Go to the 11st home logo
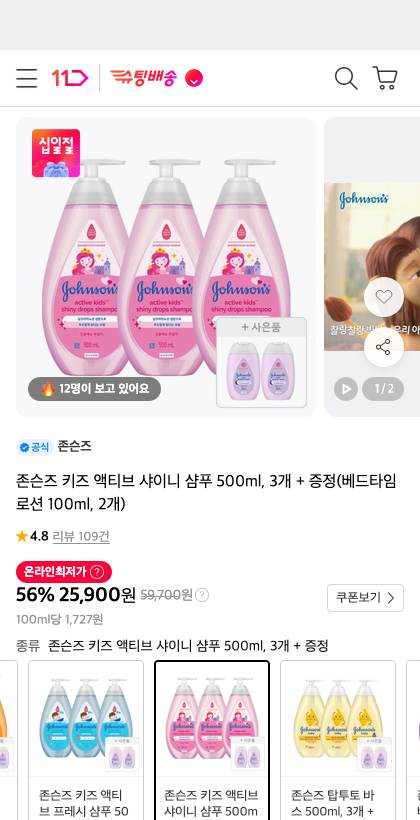The width and height of the screenshot is (420, 820). click(70, 78)
